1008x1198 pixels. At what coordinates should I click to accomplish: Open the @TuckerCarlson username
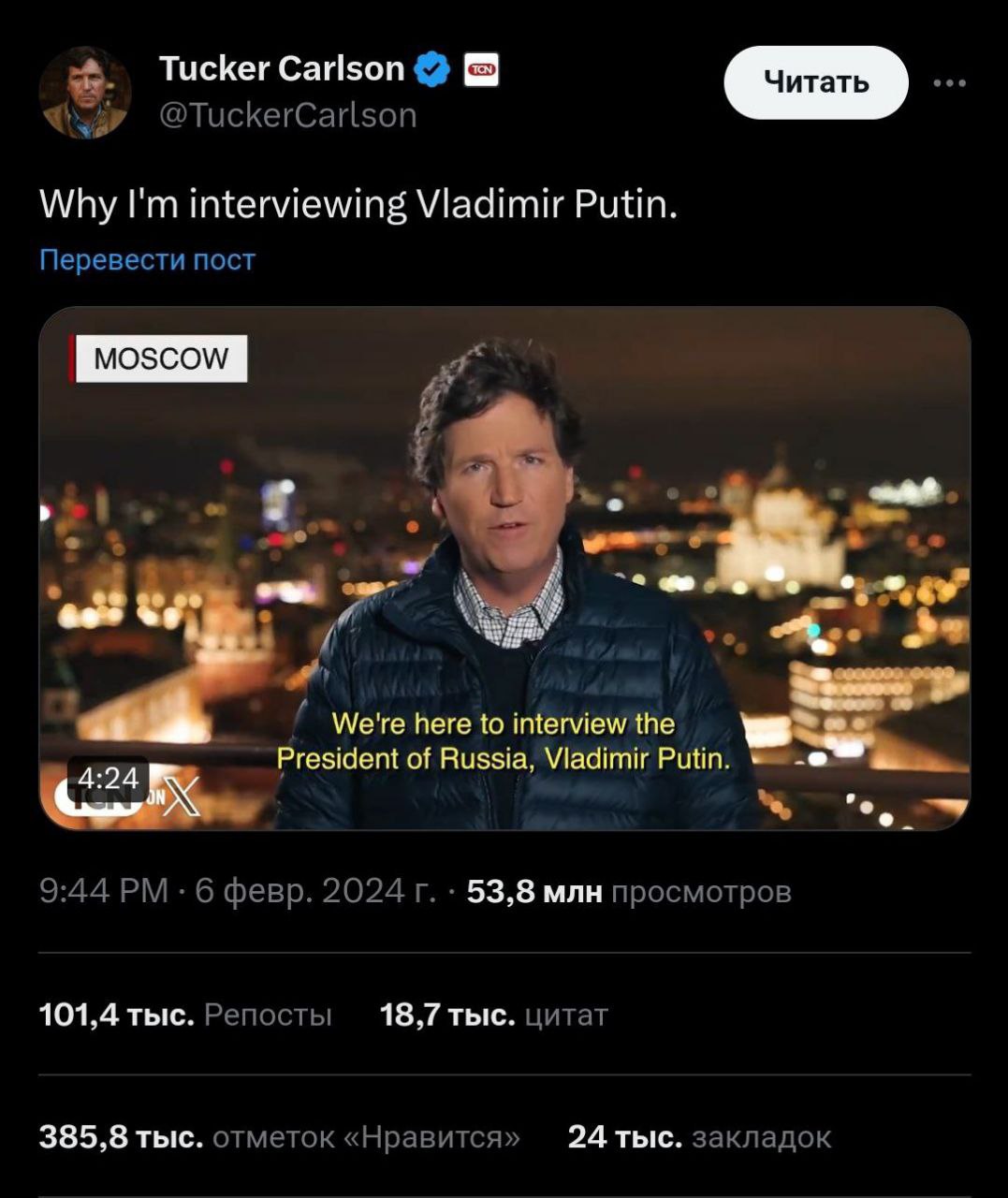287,115
